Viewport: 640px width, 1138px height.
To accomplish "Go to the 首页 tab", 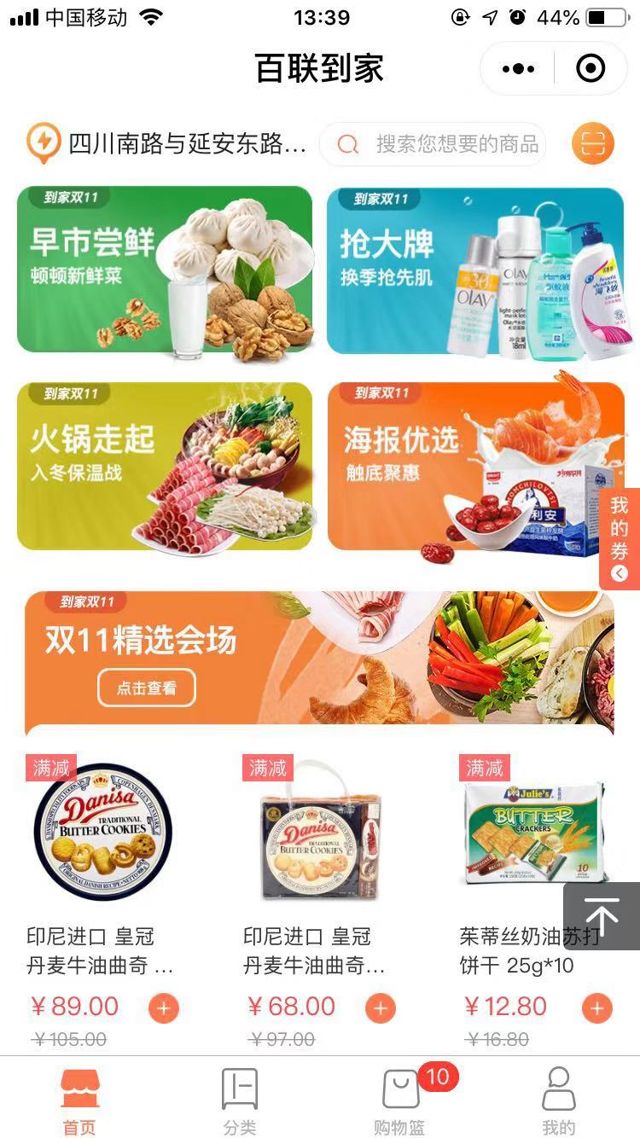I will point(80,1100).
